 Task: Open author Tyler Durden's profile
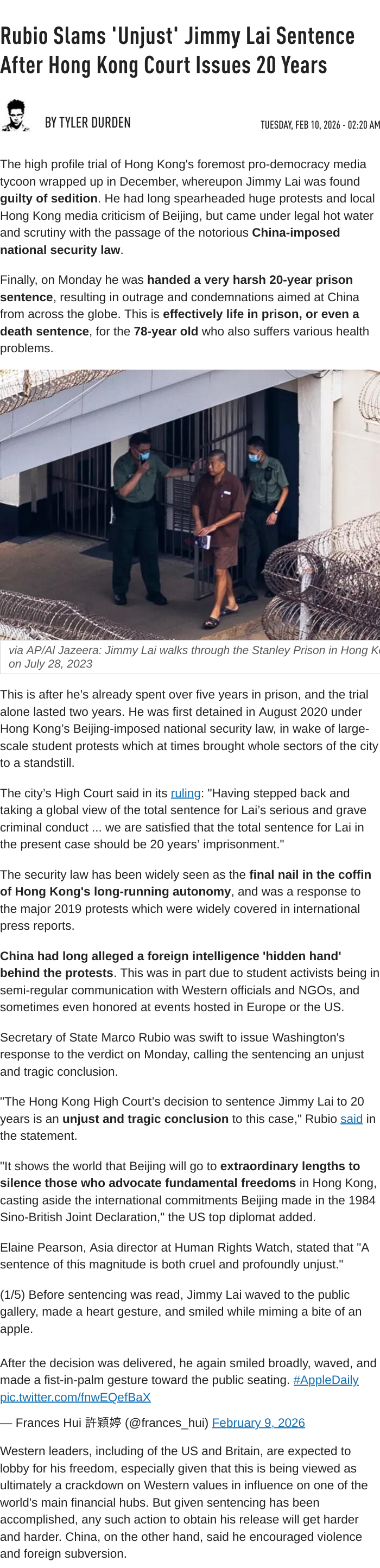point(88,123)
